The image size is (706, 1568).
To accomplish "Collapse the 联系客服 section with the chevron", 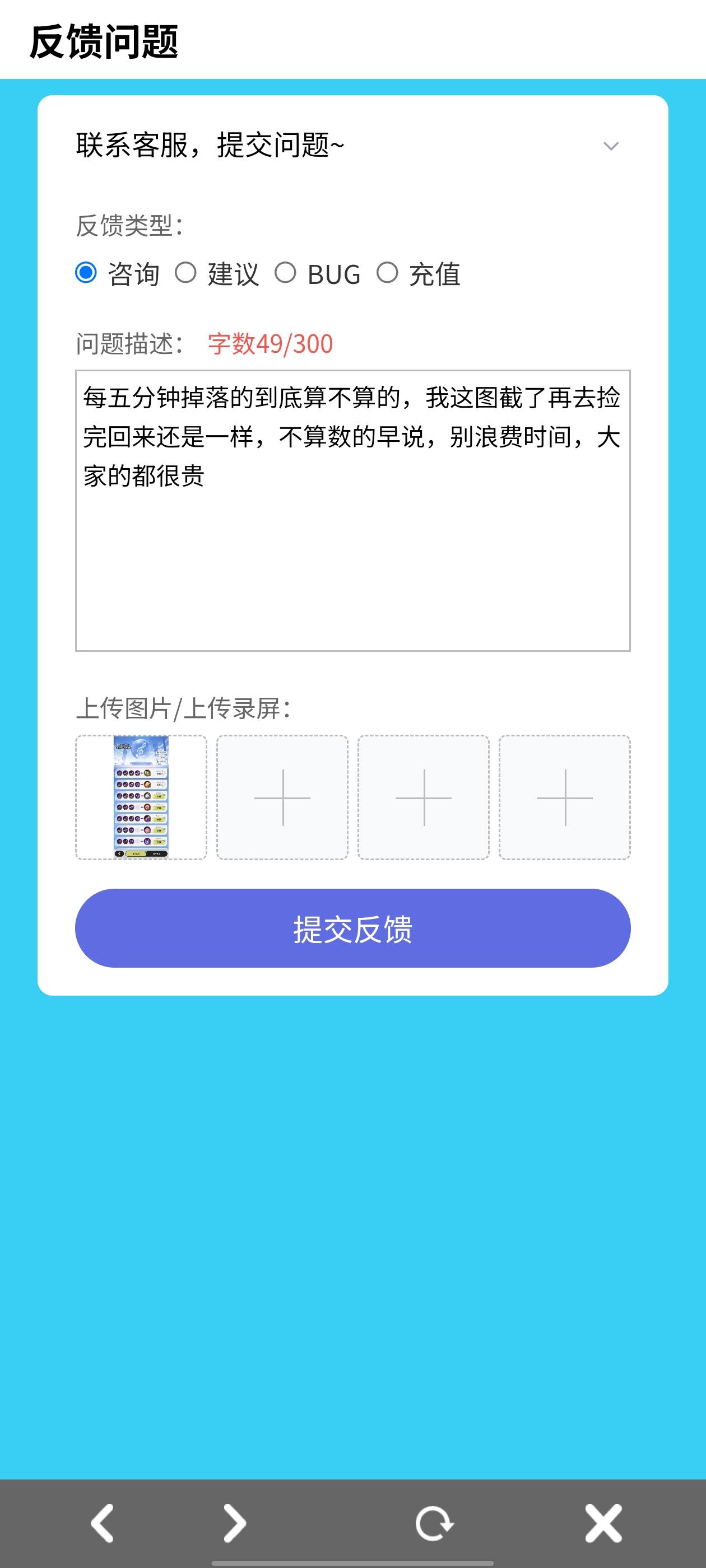I will click(x=611, y=146).
